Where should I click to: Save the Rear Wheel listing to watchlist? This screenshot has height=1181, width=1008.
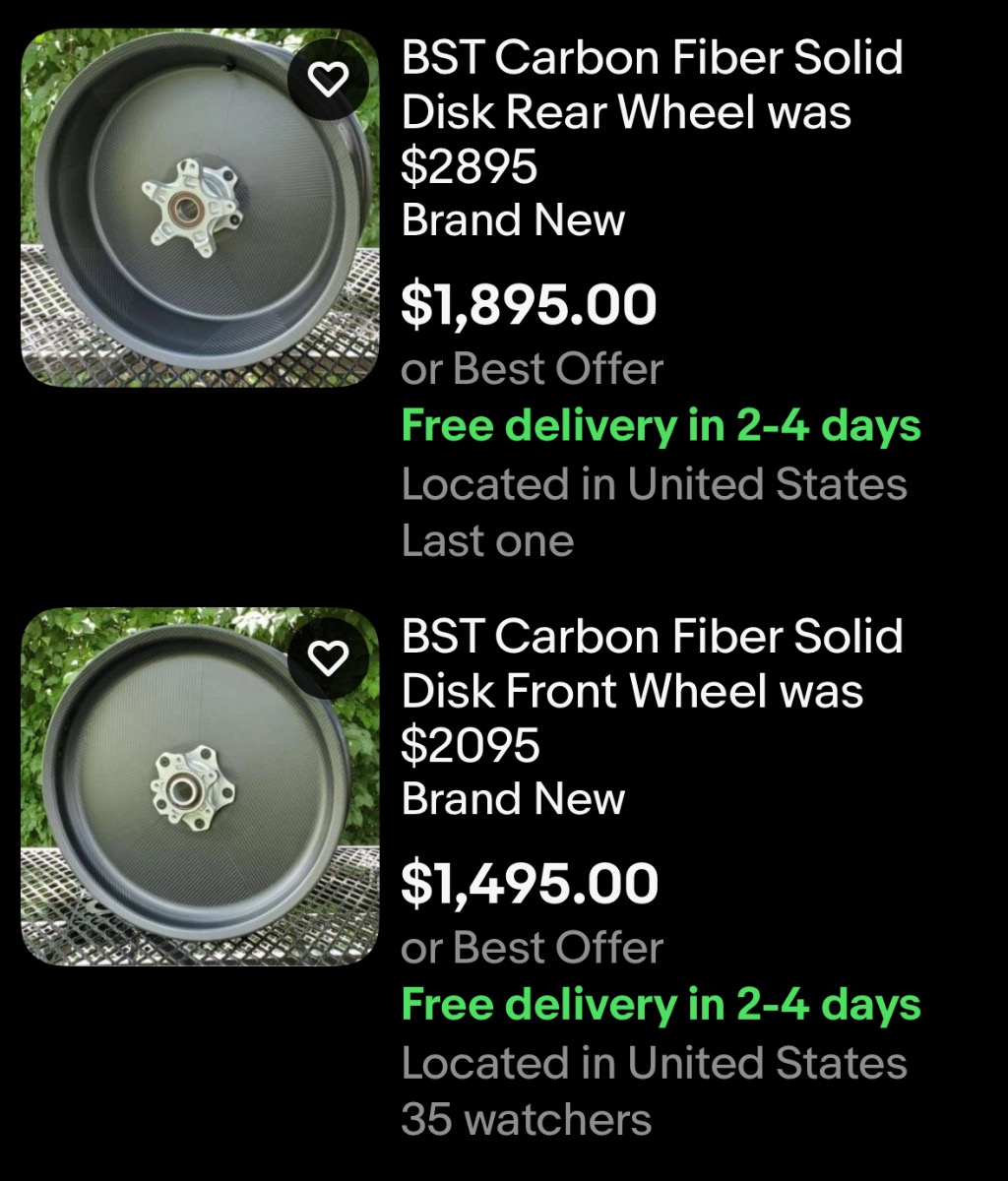click(328, 79)
